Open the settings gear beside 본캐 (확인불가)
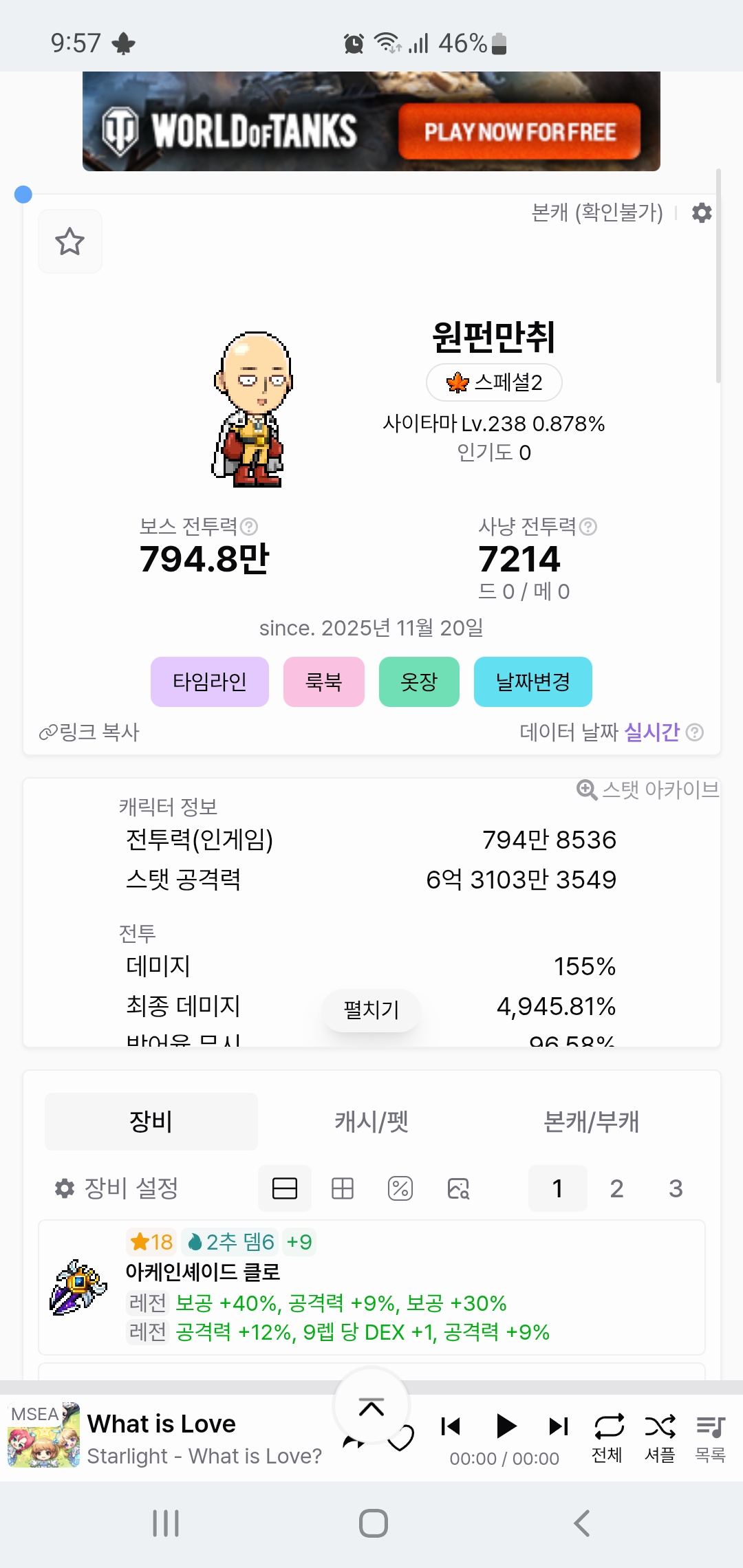The width and height of the screenshot is (743, 1568). coord(702,213)
